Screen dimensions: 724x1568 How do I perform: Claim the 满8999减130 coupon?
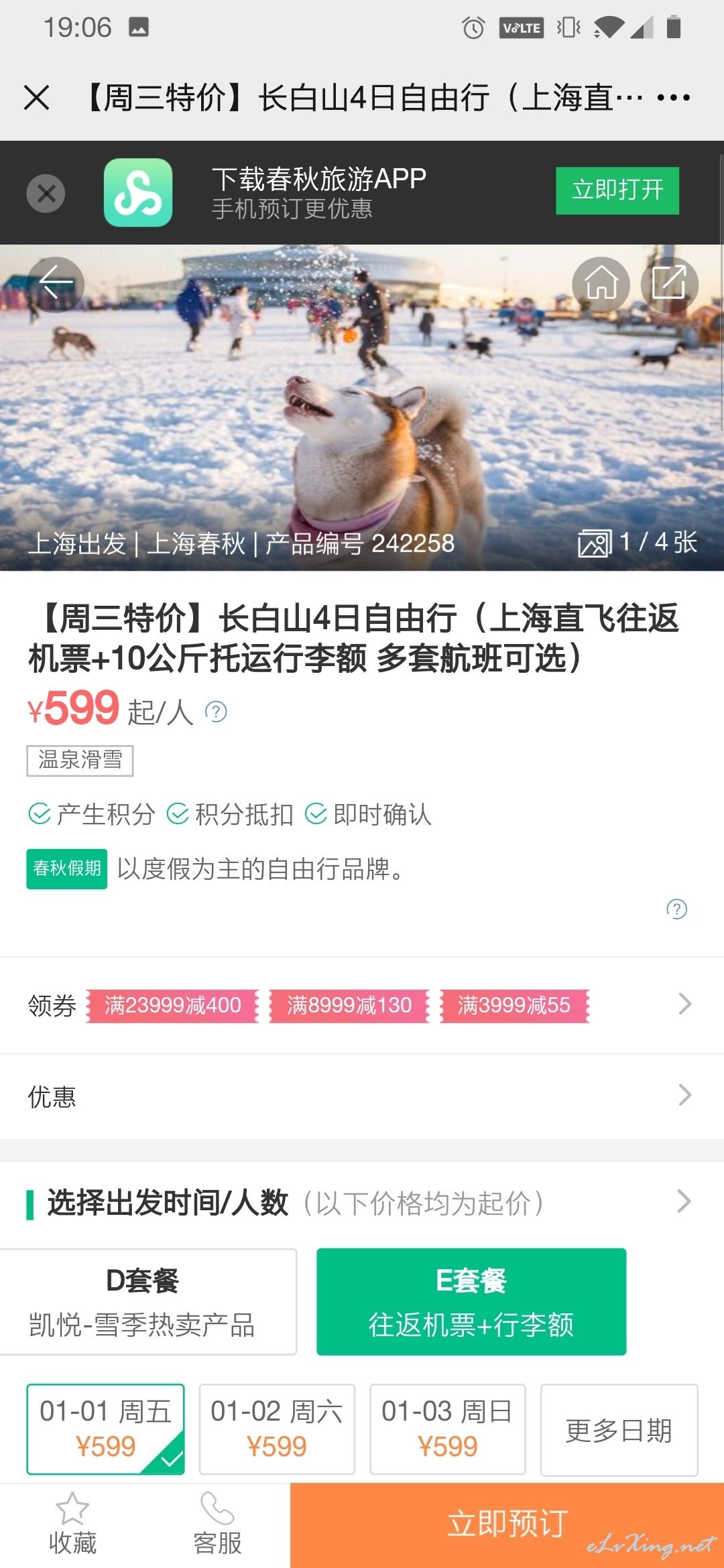(x=349, y=1006)
